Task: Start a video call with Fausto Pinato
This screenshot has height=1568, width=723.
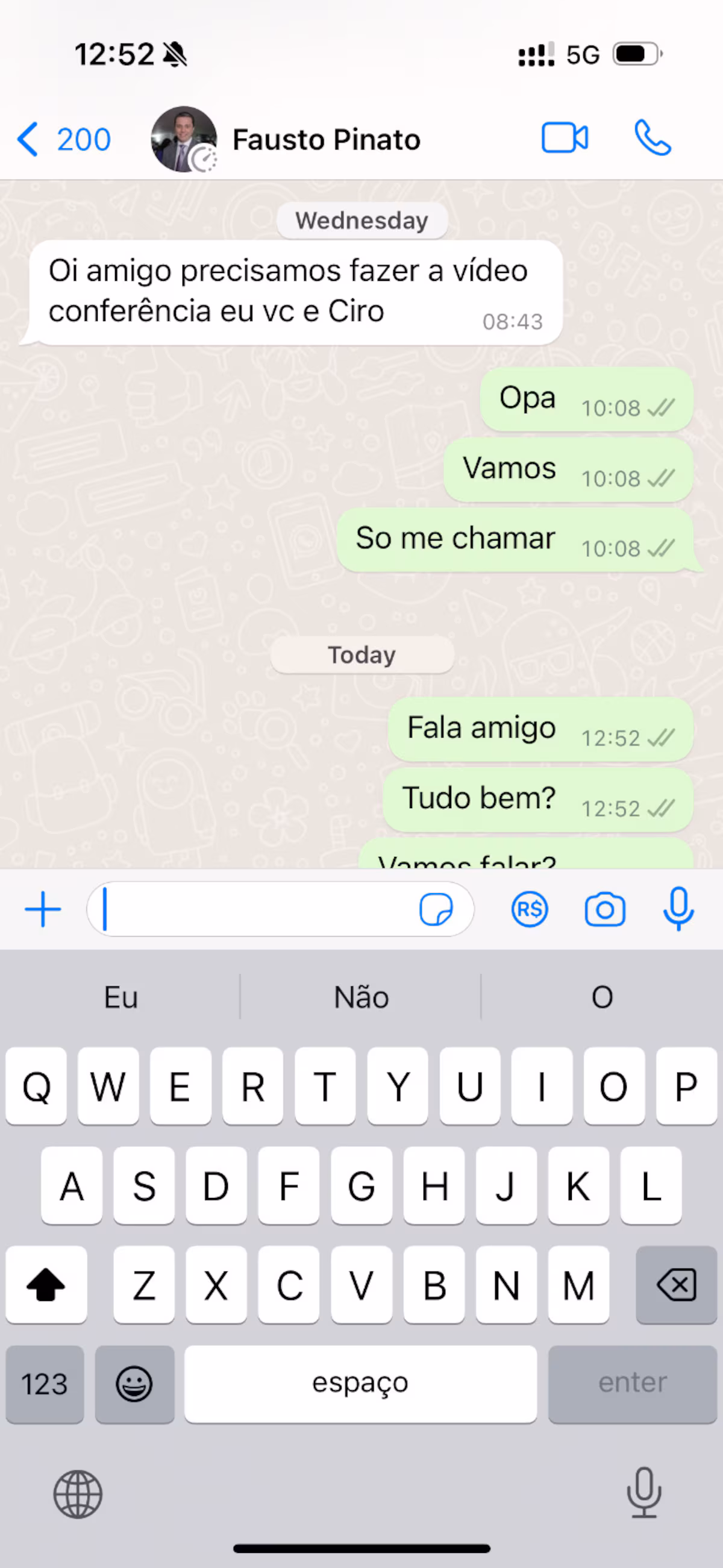Action: pos(564,138)
